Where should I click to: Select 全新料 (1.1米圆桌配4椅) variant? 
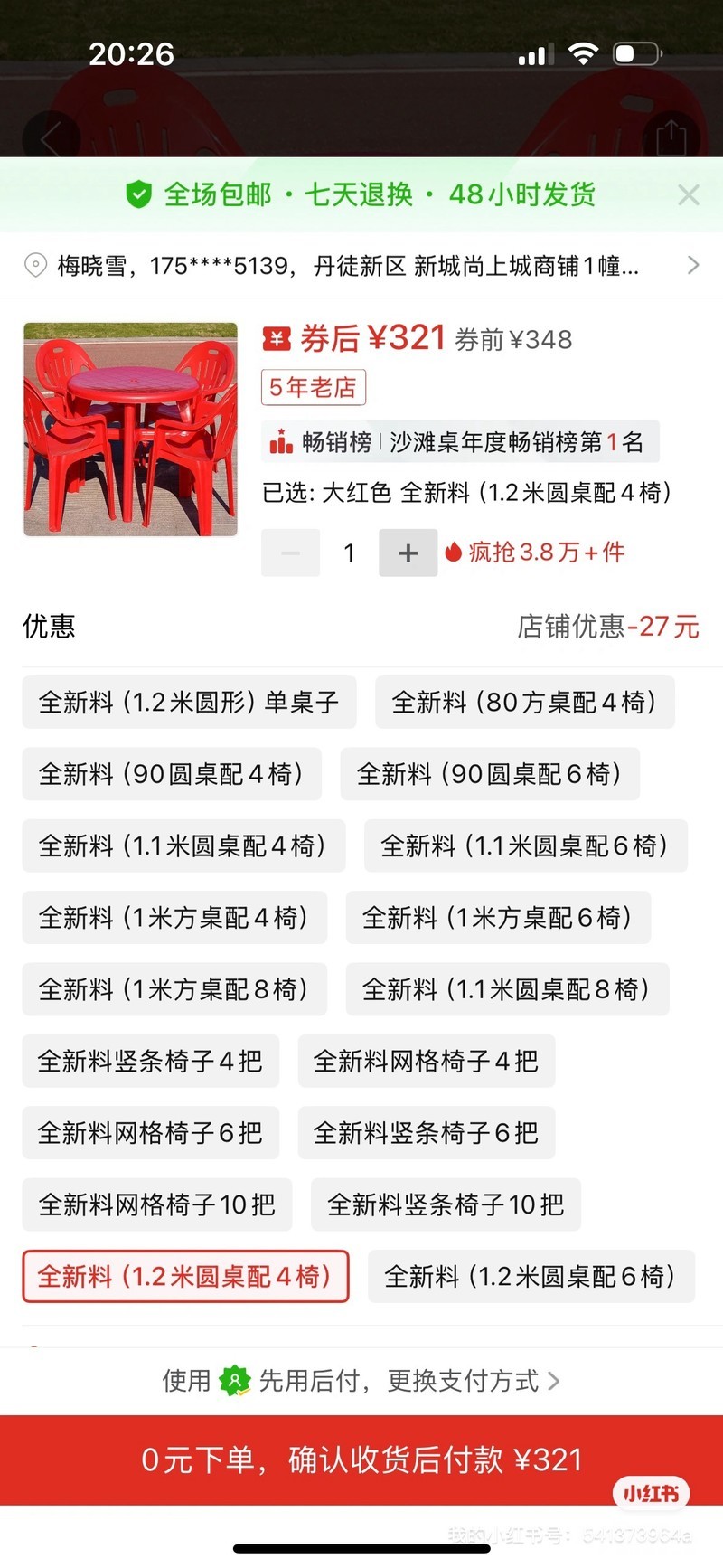point(183,846)
